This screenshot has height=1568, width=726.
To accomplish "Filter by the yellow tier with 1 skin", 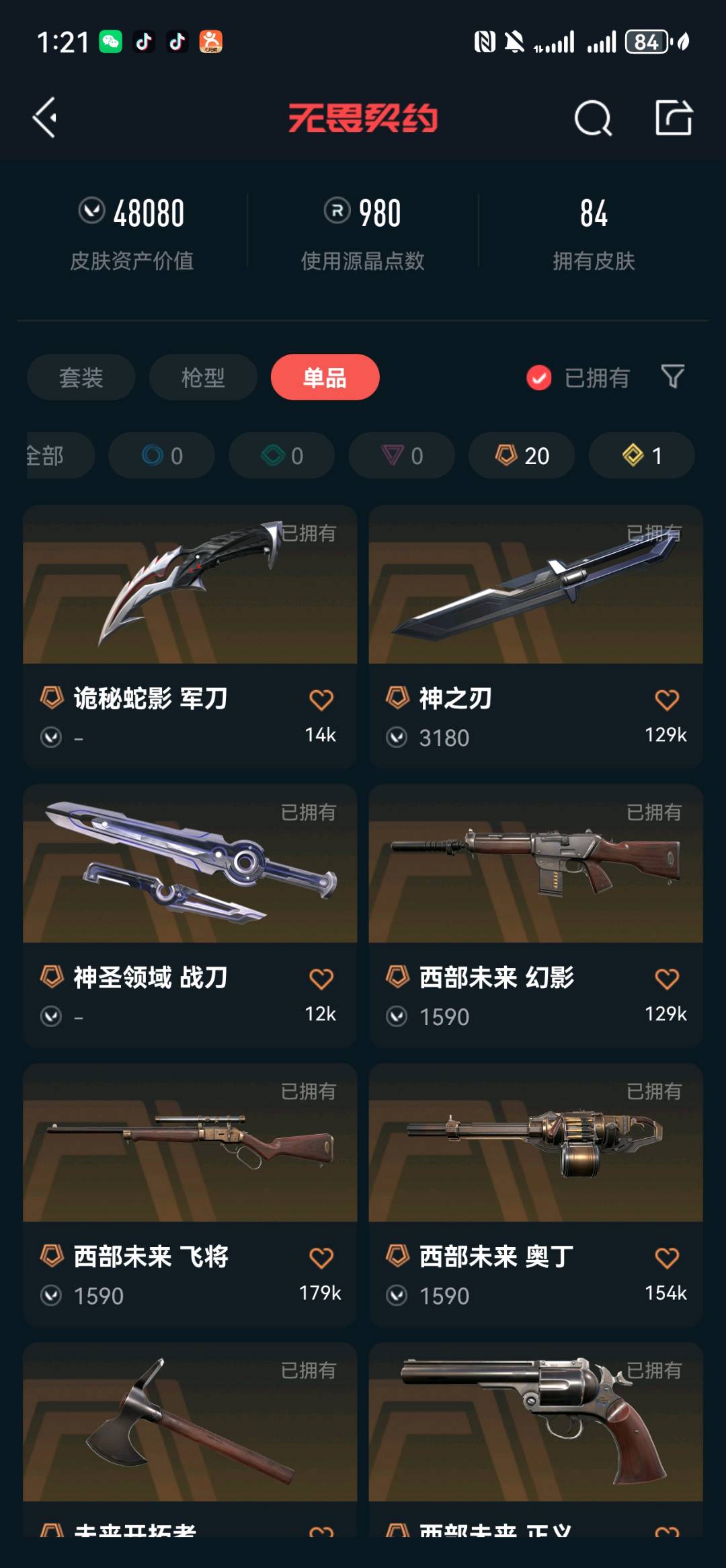I will point(641,455).
